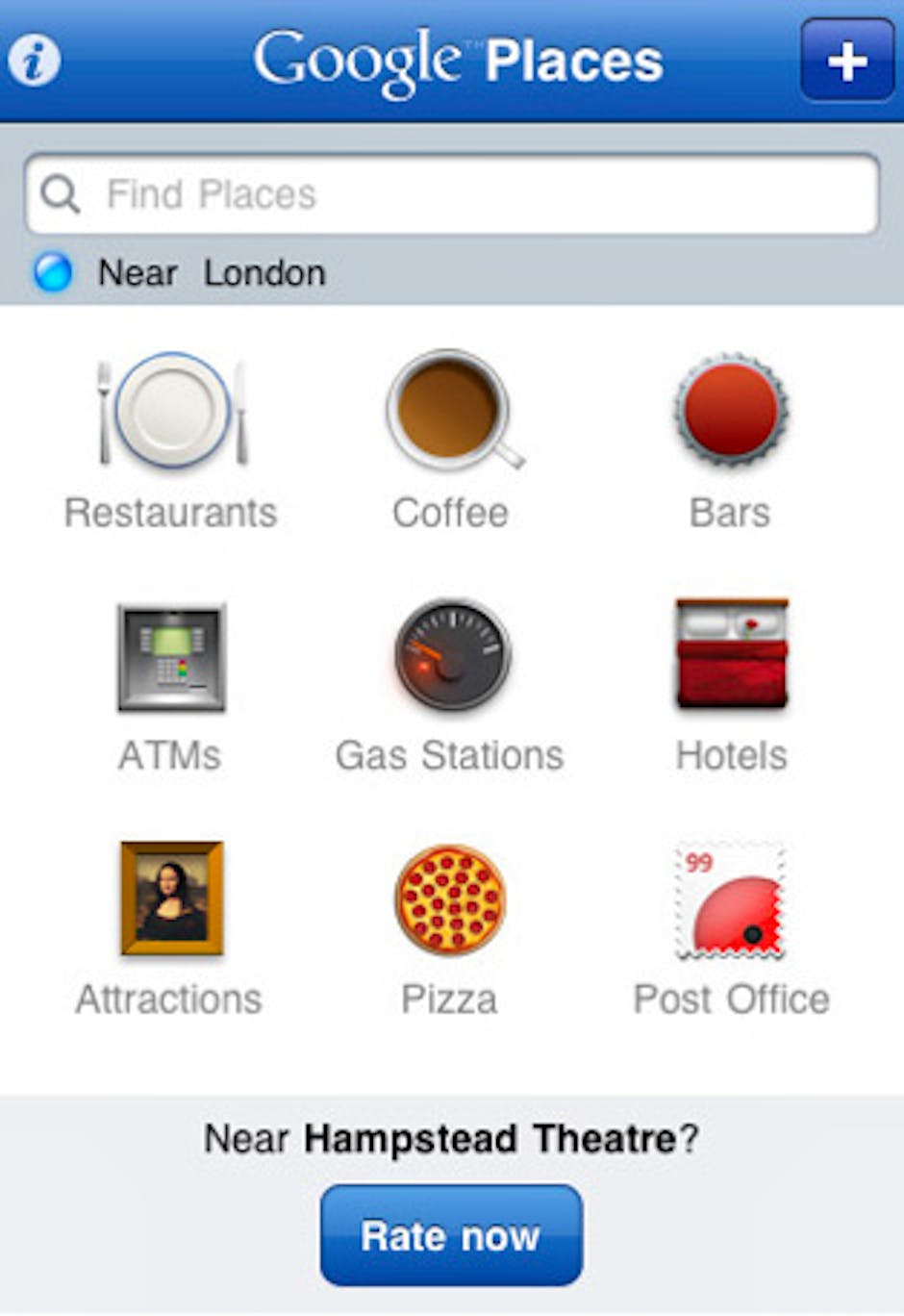Add a new place with plus button

(x=846, y=61)
